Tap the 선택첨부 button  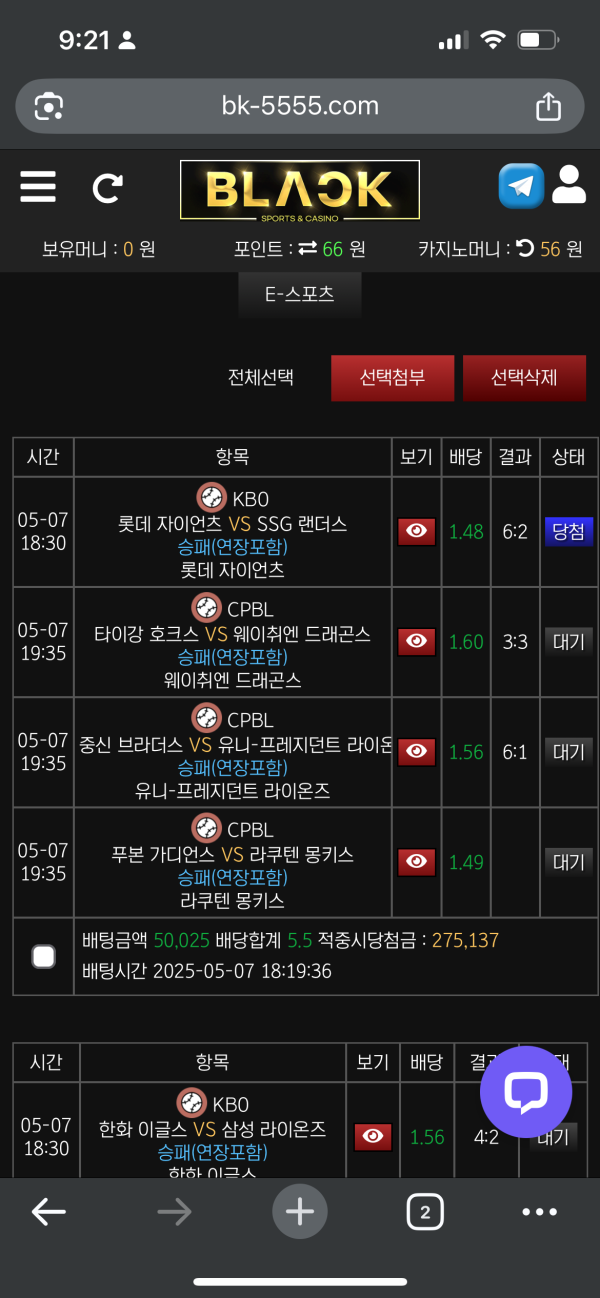click(x=393, y=377)
